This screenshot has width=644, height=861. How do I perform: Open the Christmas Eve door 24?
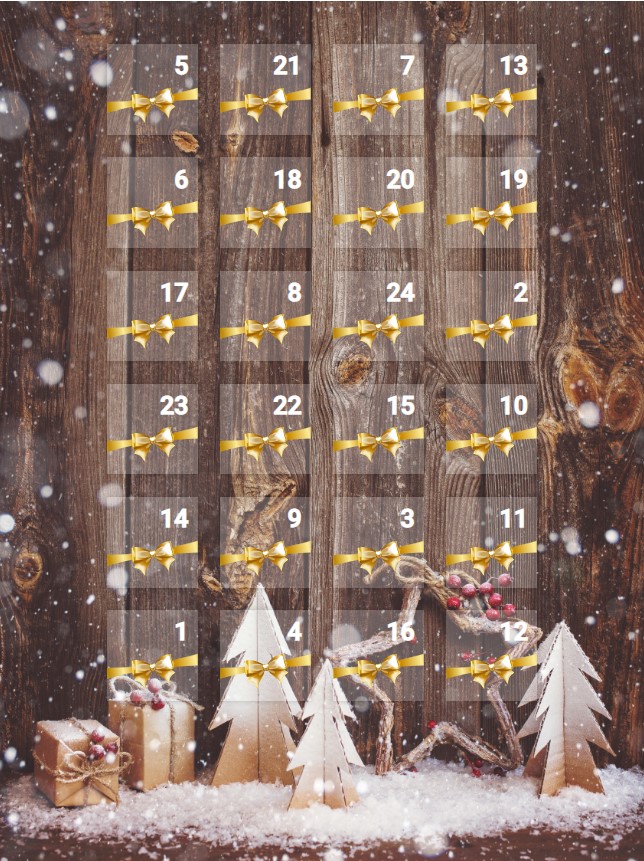378,316
